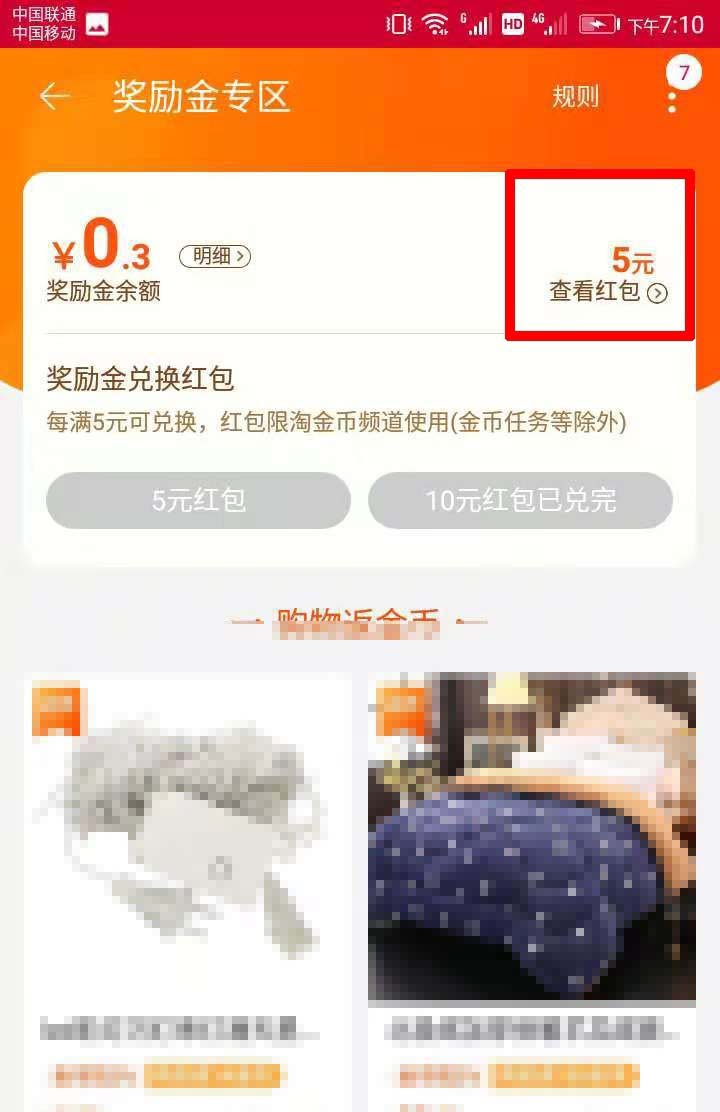Open the white heating pad product card

pos(190,840)
